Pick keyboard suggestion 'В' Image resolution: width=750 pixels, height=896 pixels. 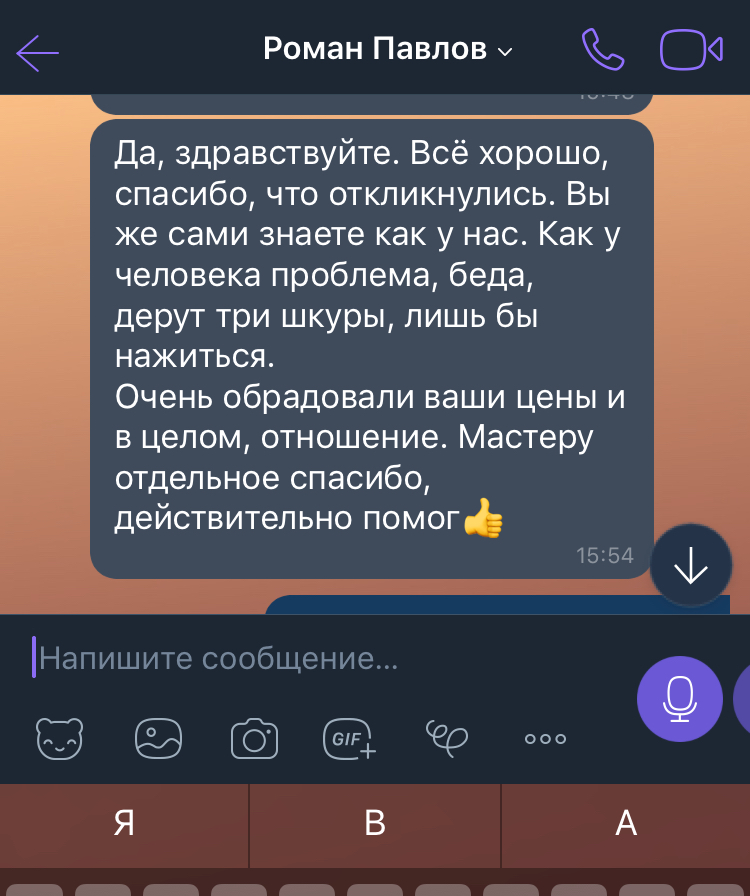pos(375,823)
